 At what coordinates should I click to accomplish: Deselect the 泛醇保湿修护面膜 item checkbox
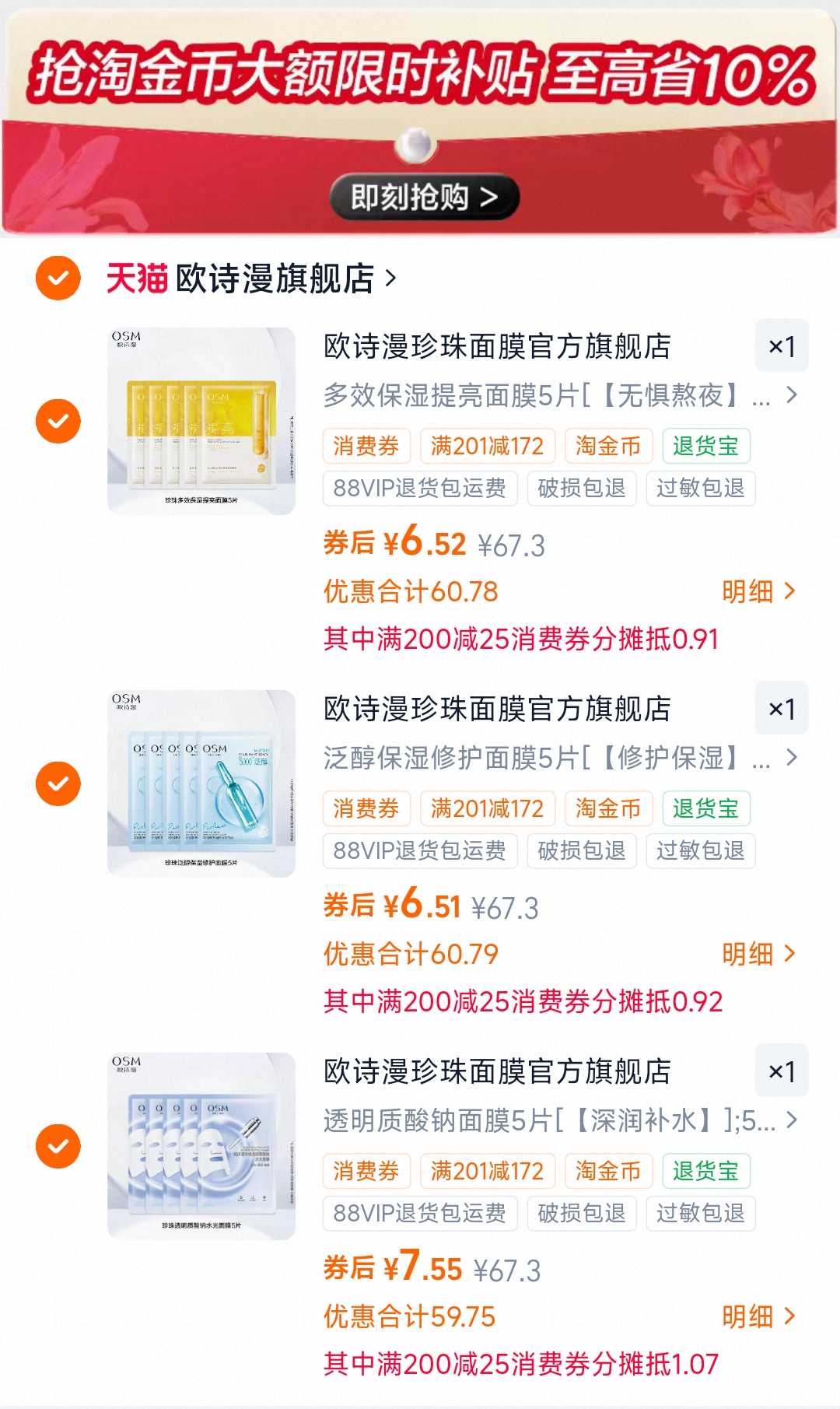coord(58,783)
